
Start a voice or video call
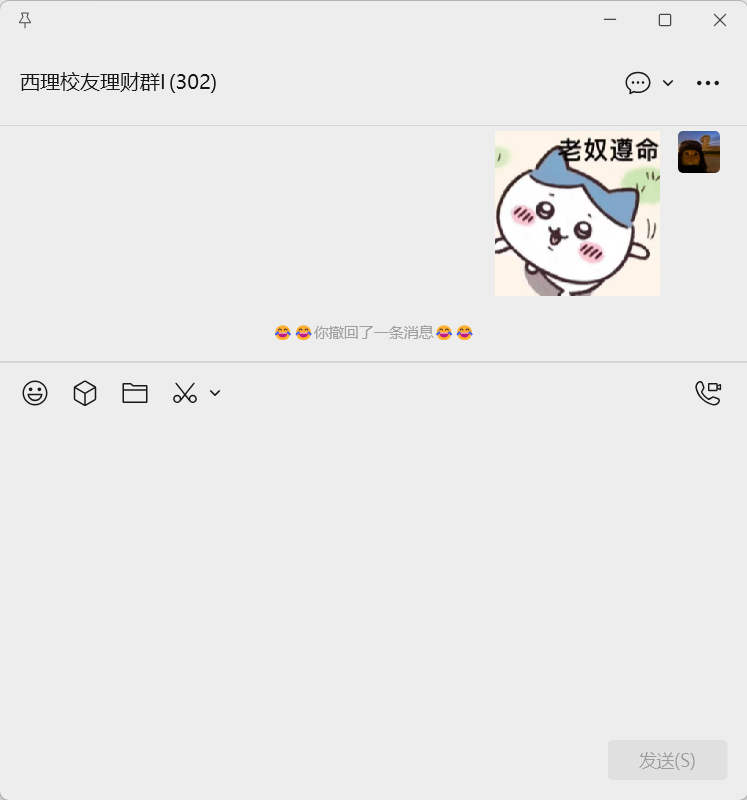pyautogui.click(x=708, y=393)
